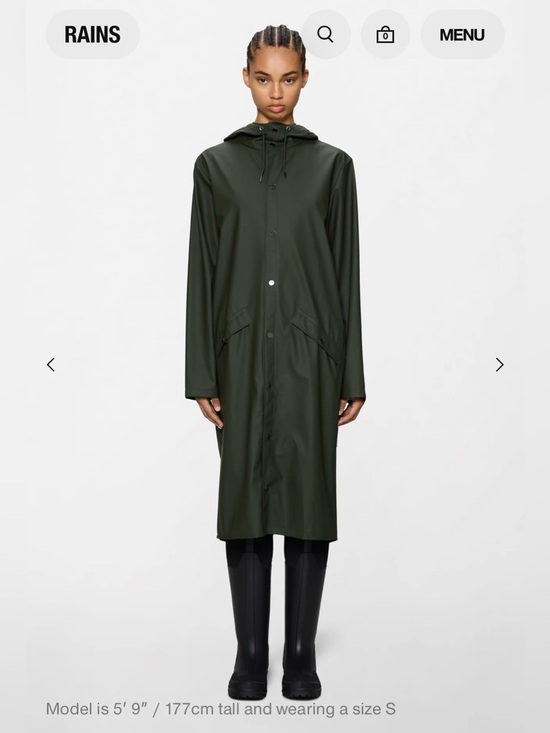Open the search magnifier
Viewport: 550px width, 733px height.
(326, 35)
